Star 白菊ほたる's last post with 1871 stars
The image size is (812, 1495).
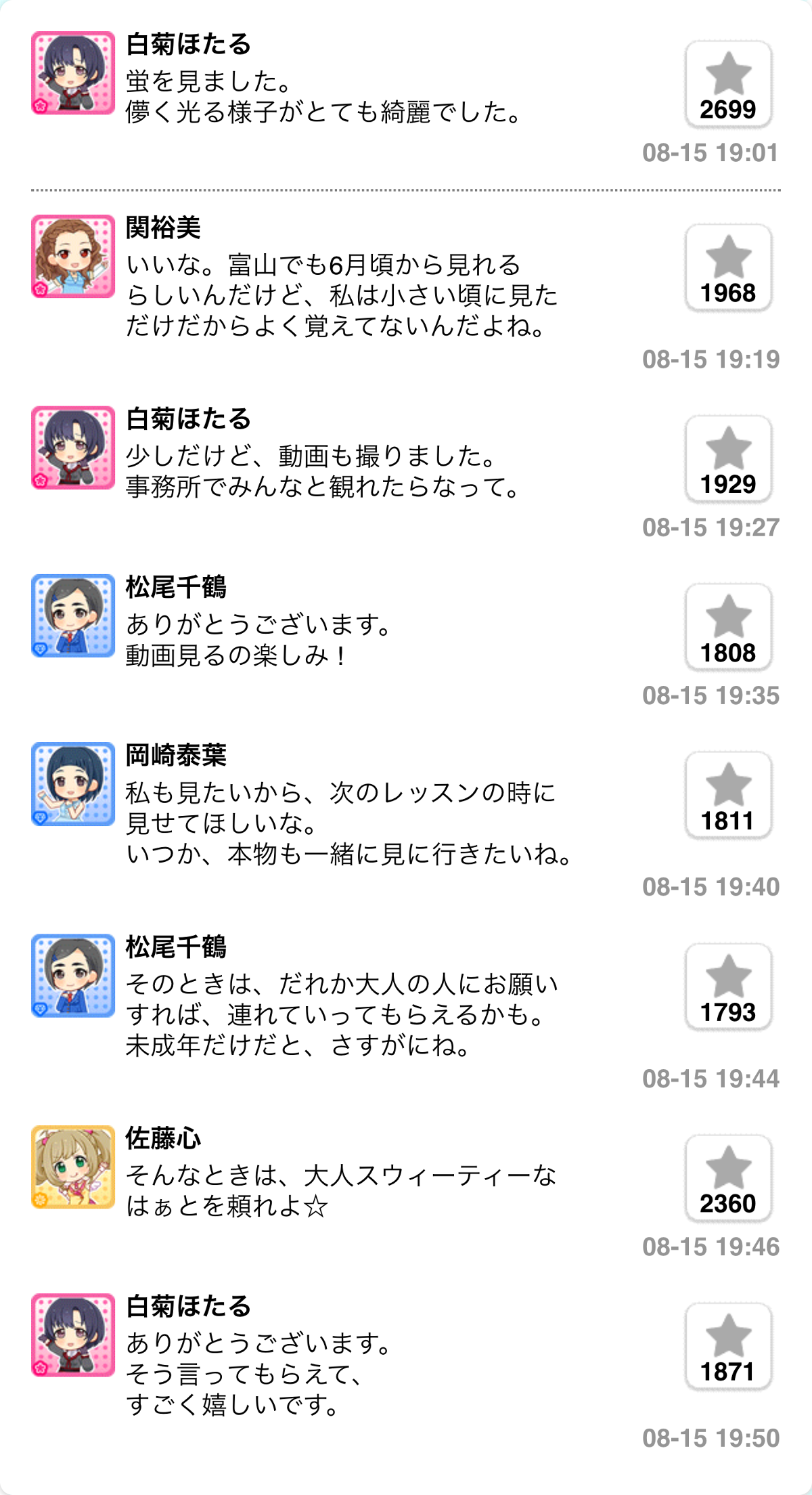(728, 1347)
